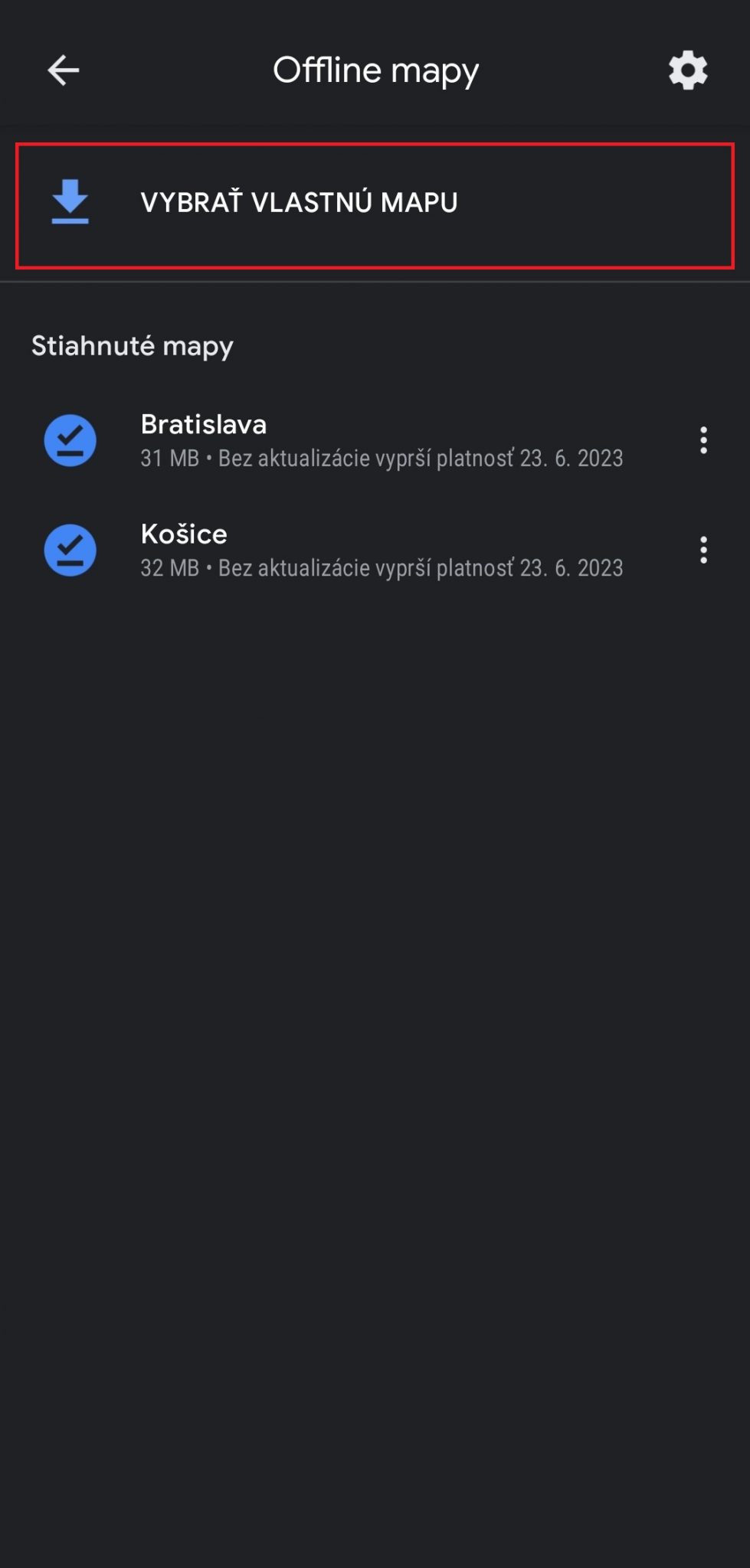Open overflow menu for Košice map
750x1568 pixels.
(703, 550)
